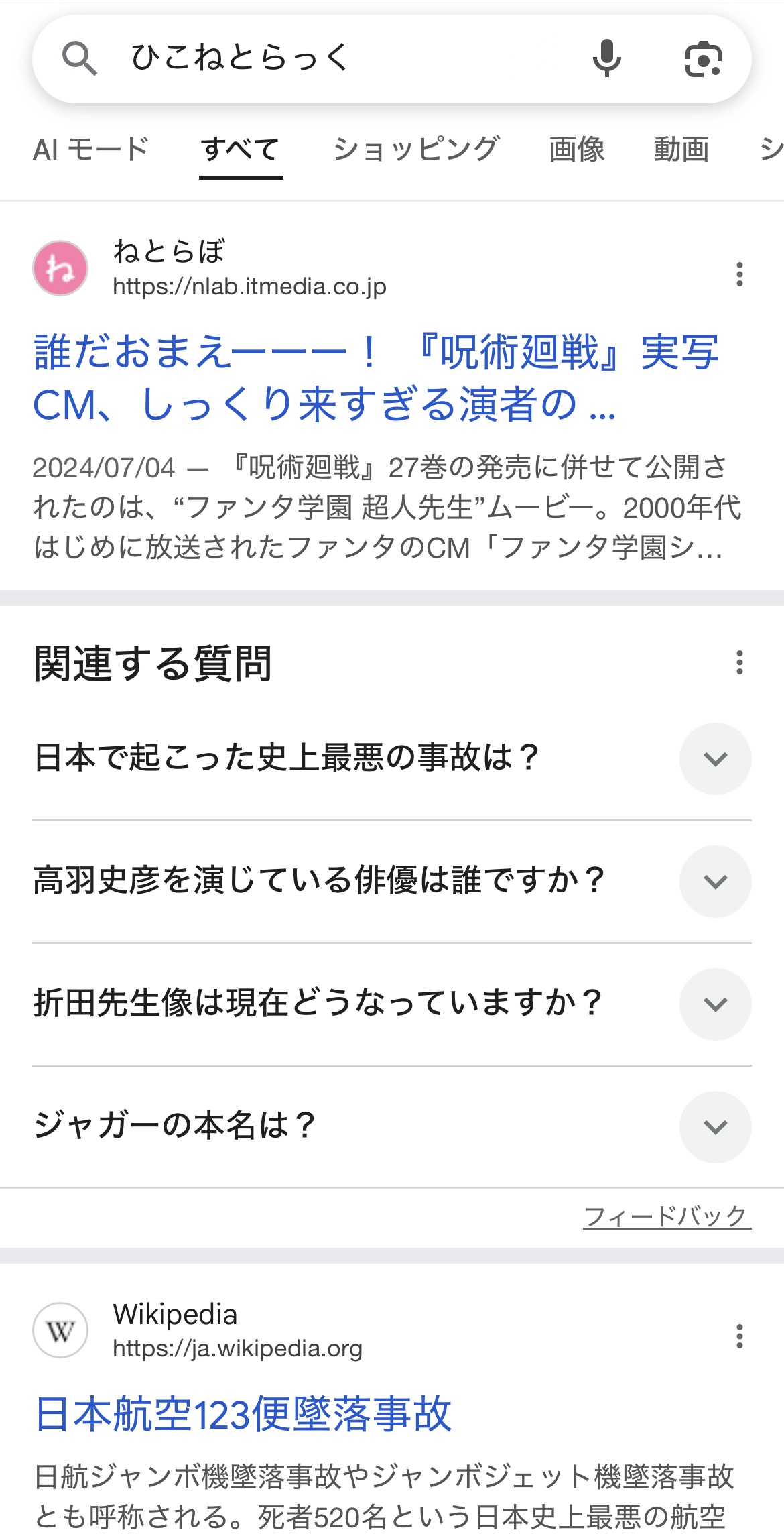
Task: Open options menu for 関連する質問
Action: (739, 662)
